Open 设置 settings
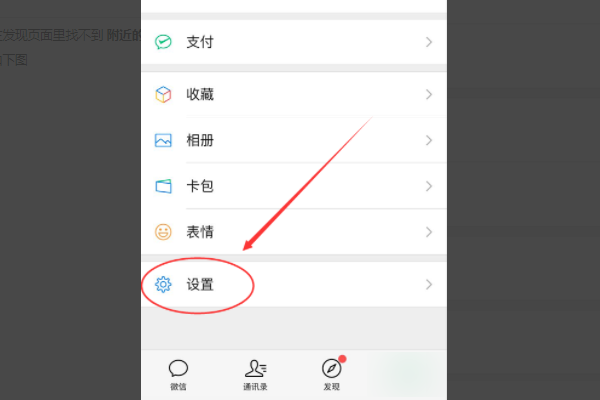The image size is (600, 400). click(290, 285)
